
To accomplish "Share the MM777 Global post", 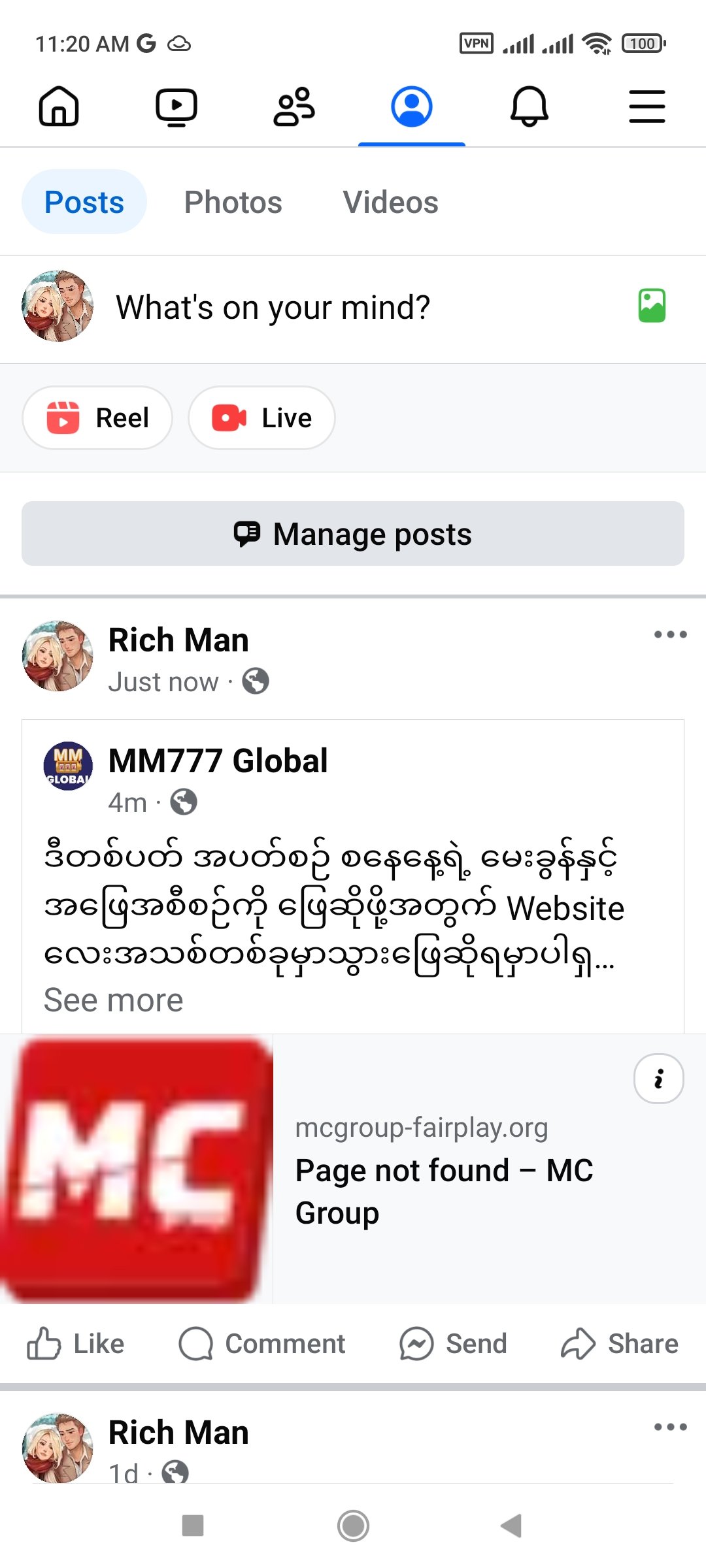I will 620,1344.
